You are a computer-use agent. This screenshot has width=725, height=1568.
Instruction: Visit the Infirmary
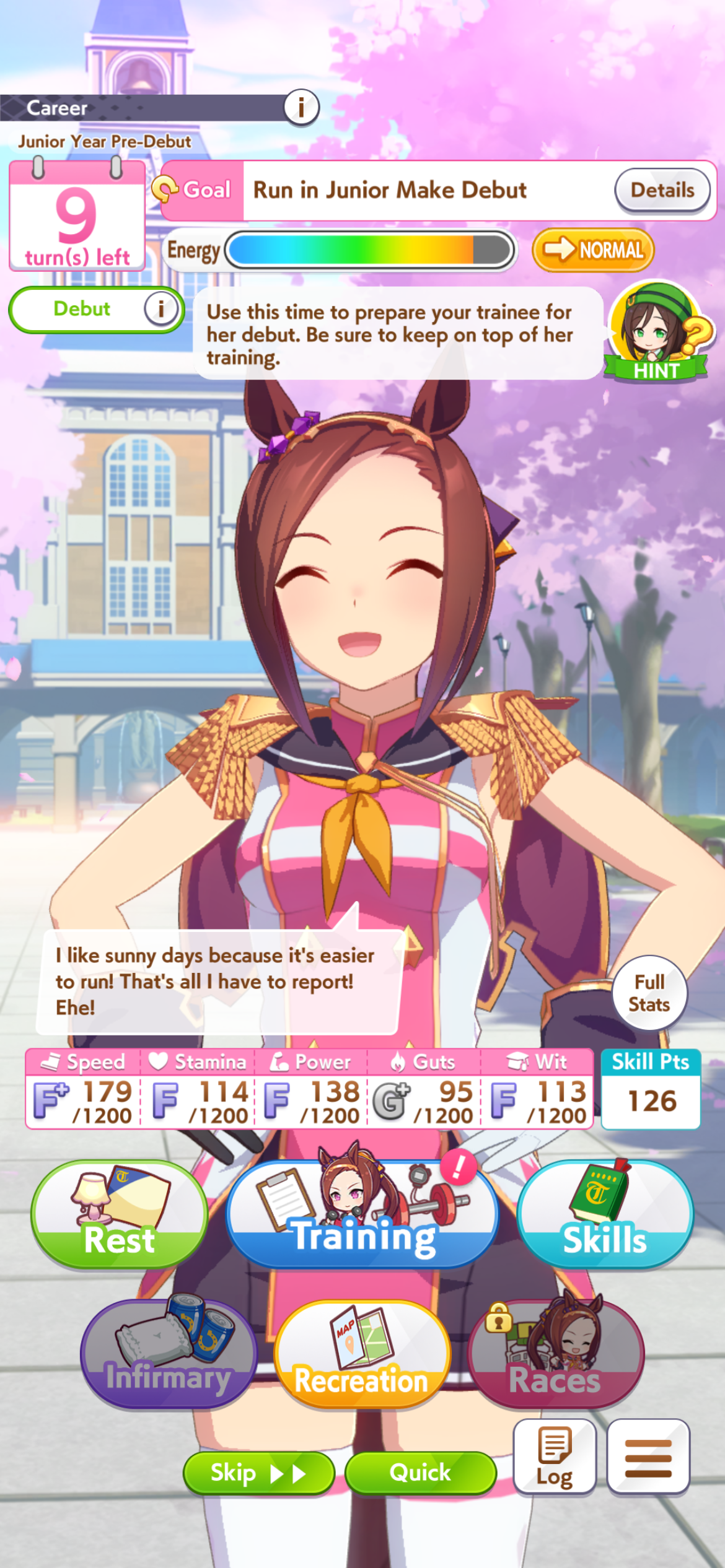click(x=169, y=1355)
